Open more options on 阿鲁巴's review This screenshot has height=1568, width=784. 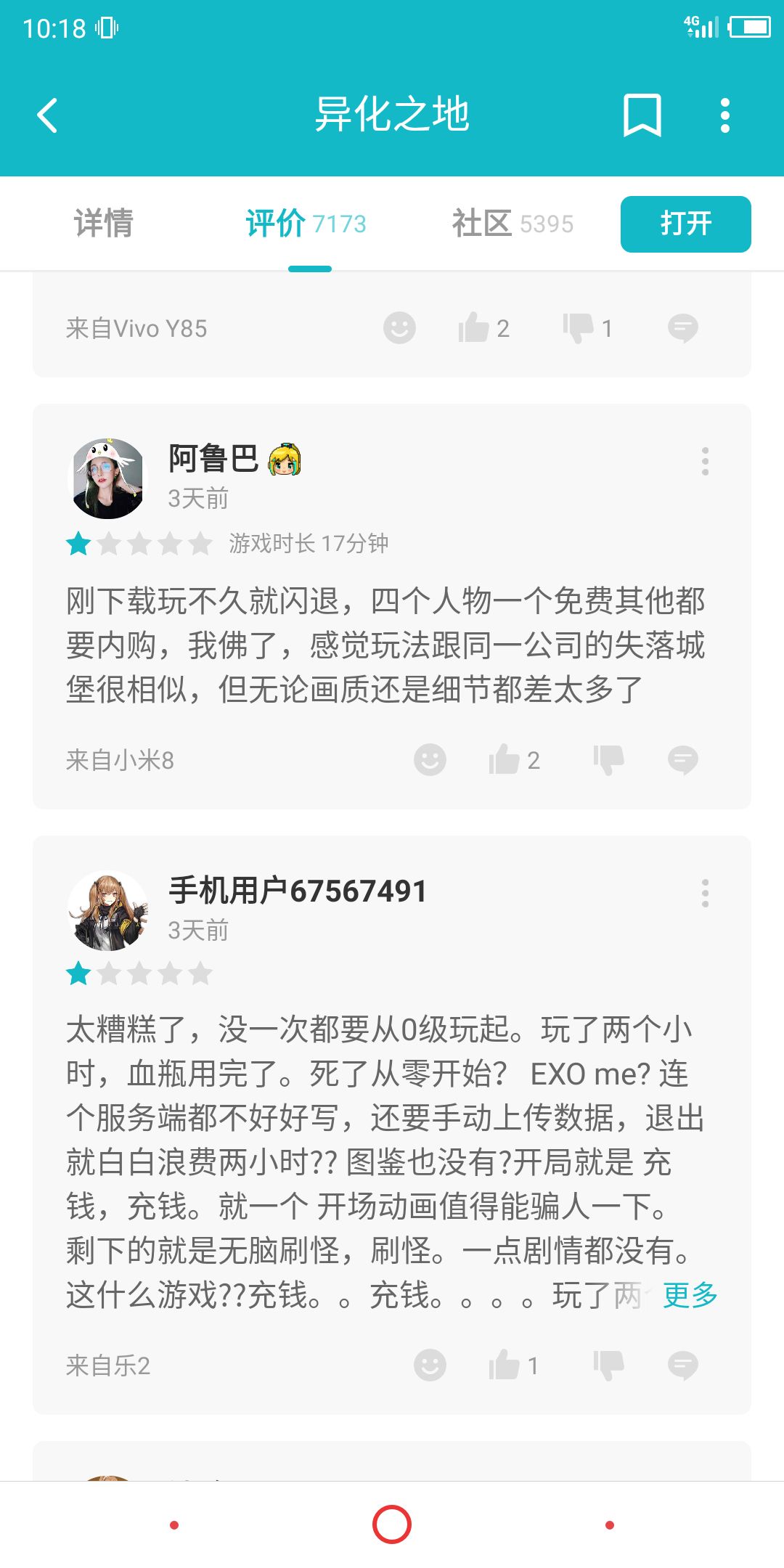coord(705,462)
